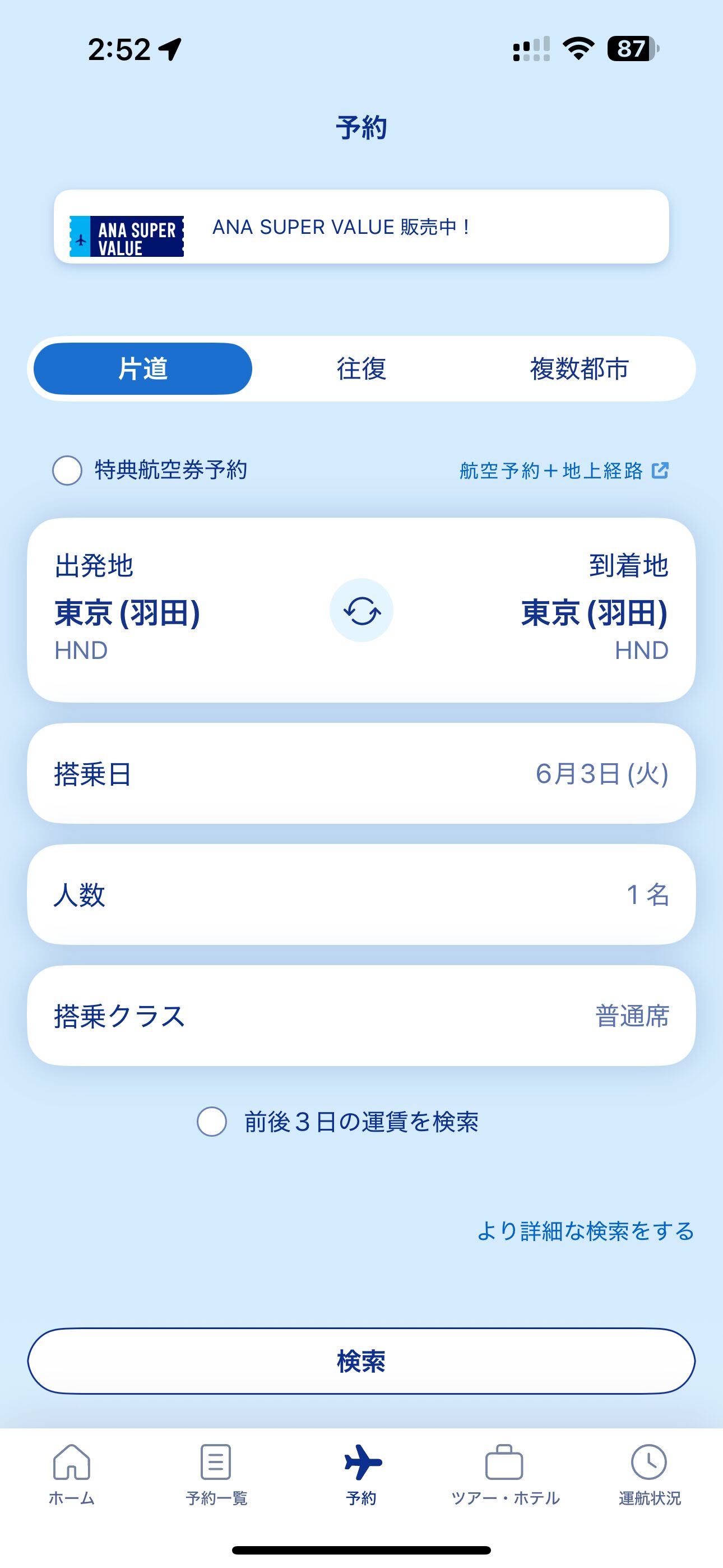Change the 到着地 arrival airport
The width and height of the screenshot is (723, 1568).
pyautogui.click(x=595, y=607)
